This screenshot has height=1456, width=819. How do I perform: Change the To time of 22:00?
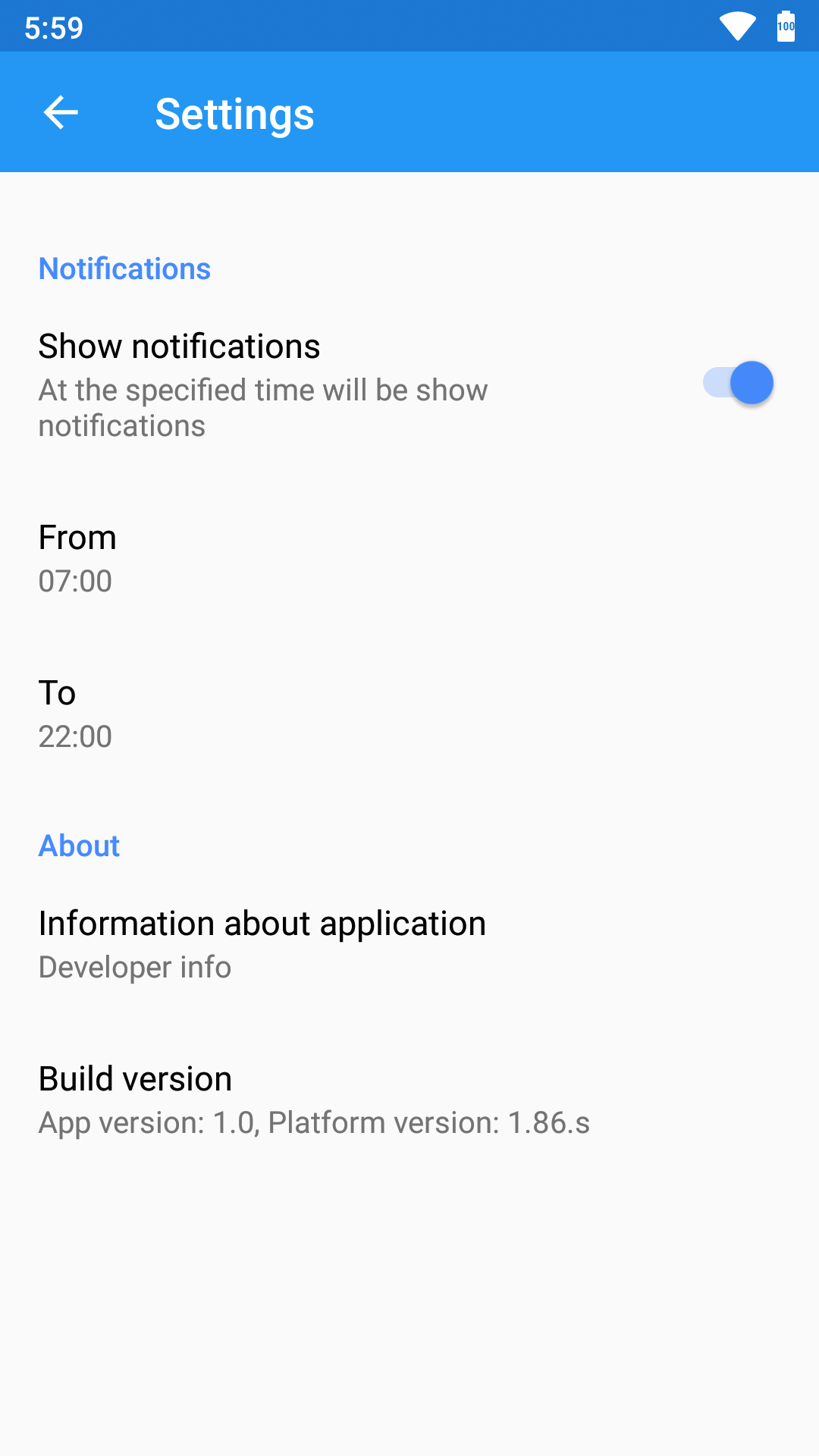[409, 714]
